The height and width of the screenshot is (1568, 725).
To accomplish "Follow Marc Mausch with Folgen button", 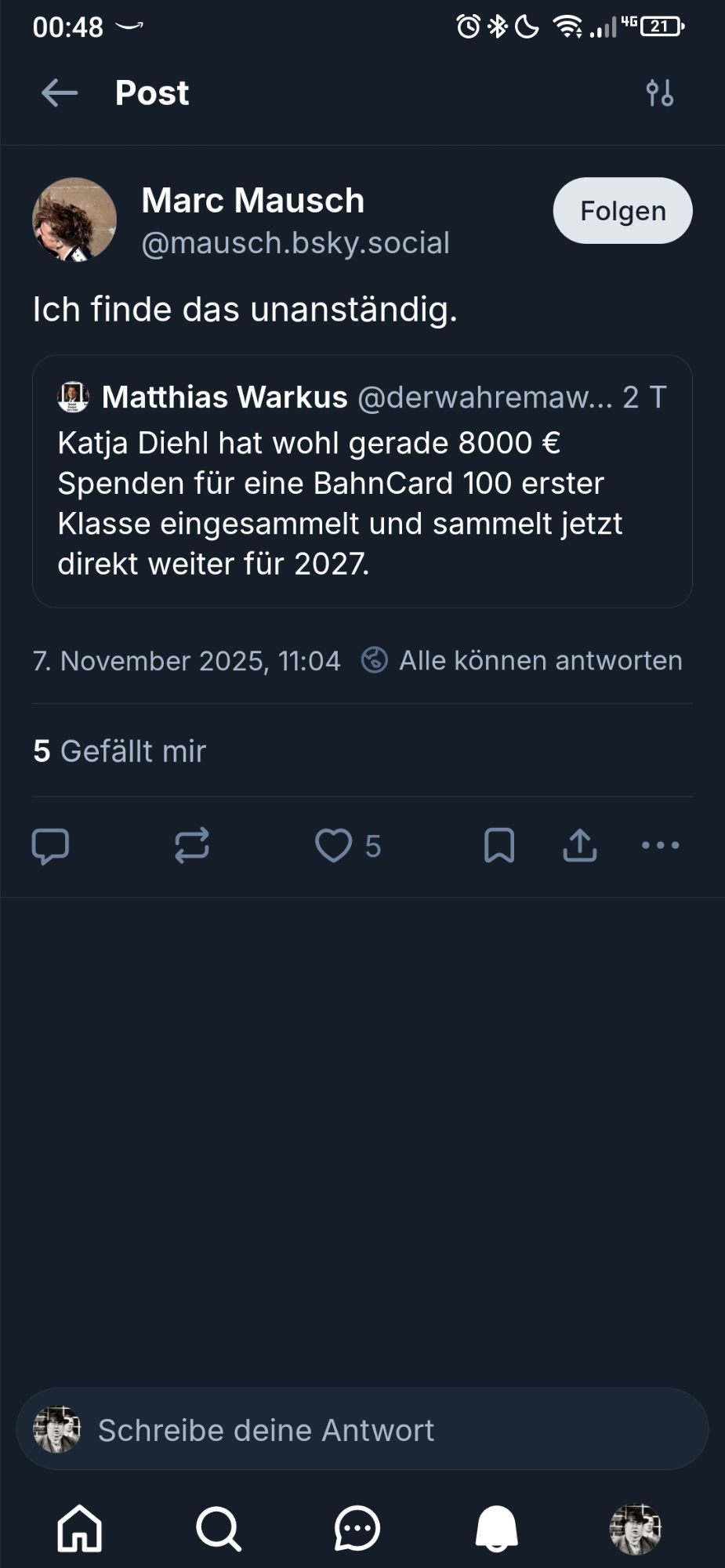I will tap(622, 211).
